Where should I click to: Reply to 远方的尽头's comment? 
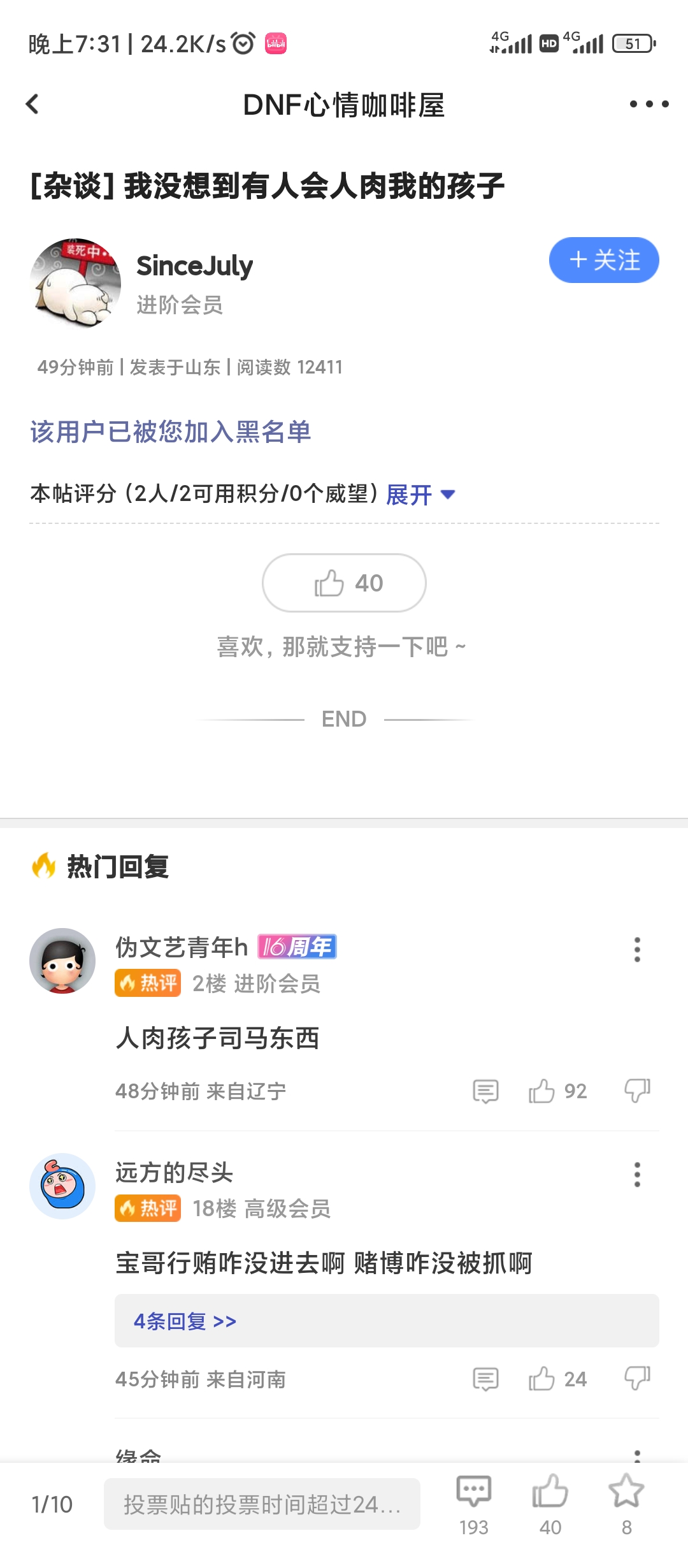[x=485, y=1379]
